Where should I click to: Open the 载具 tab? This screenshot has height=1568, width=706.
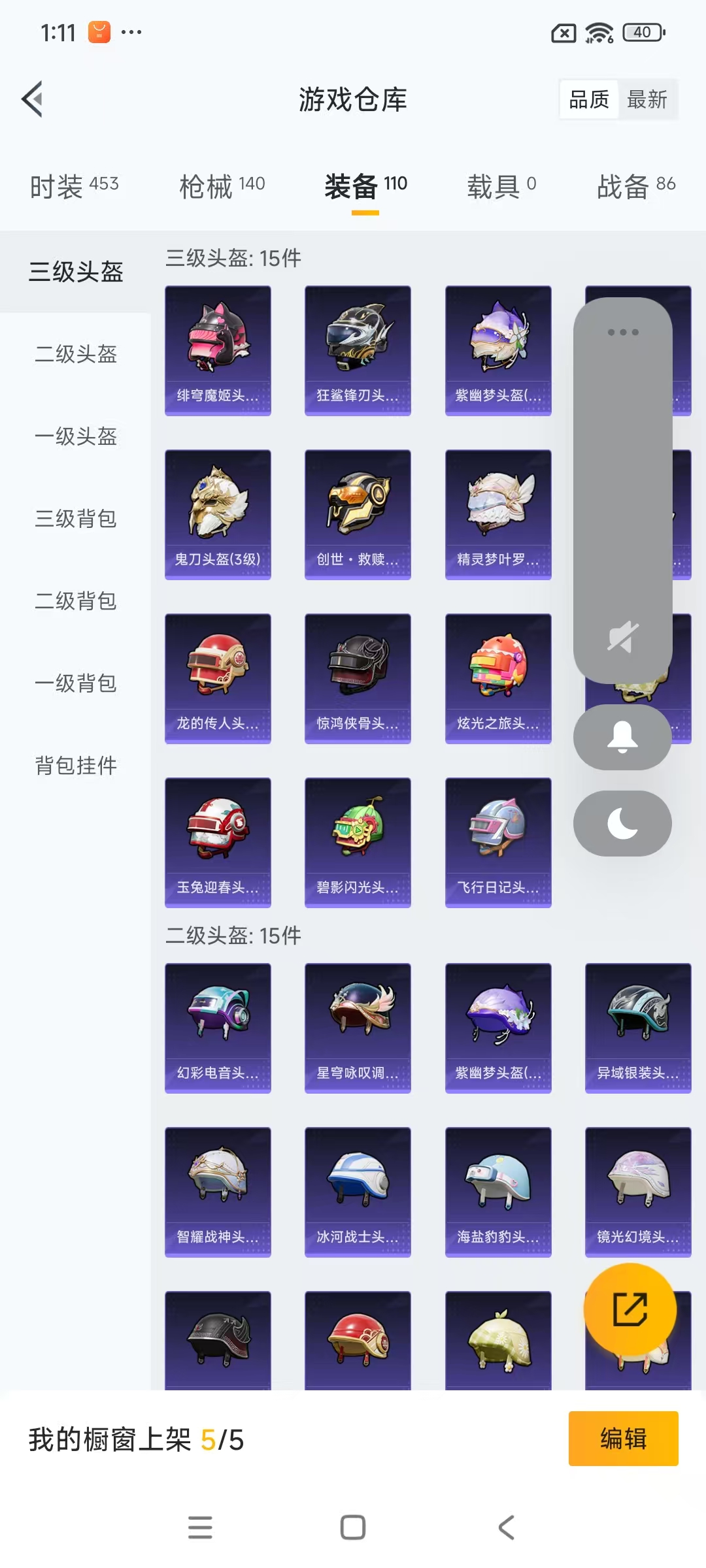(x=501, y=186)
